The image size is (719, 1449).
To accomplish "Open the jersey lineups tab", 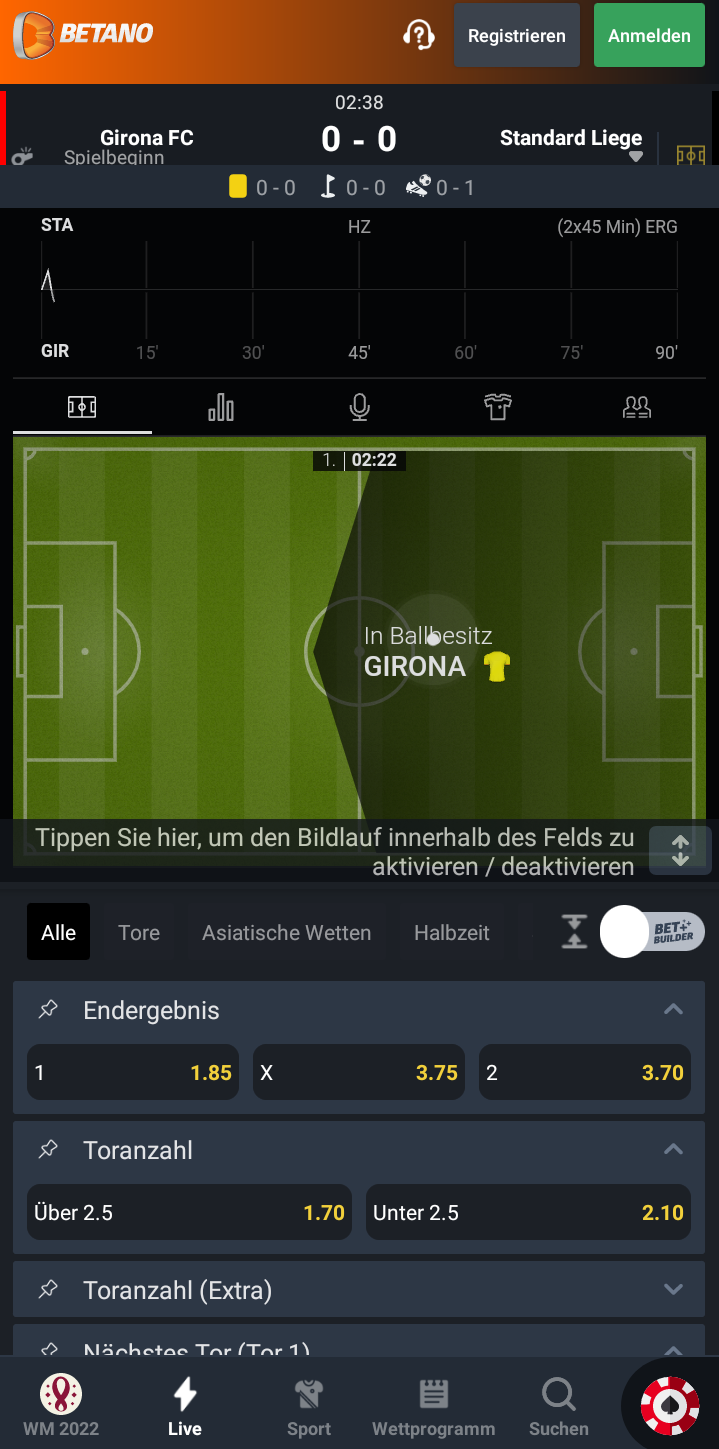I will pyautogui.click(x=498, y=407).
